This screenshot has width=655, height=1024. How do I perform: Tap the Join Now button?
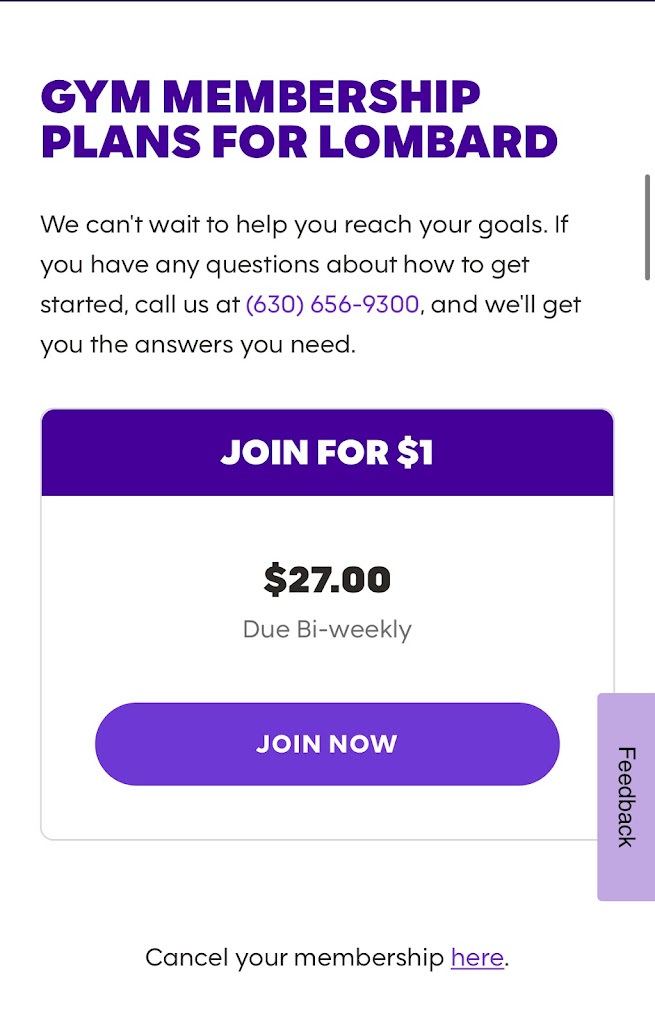327,744
